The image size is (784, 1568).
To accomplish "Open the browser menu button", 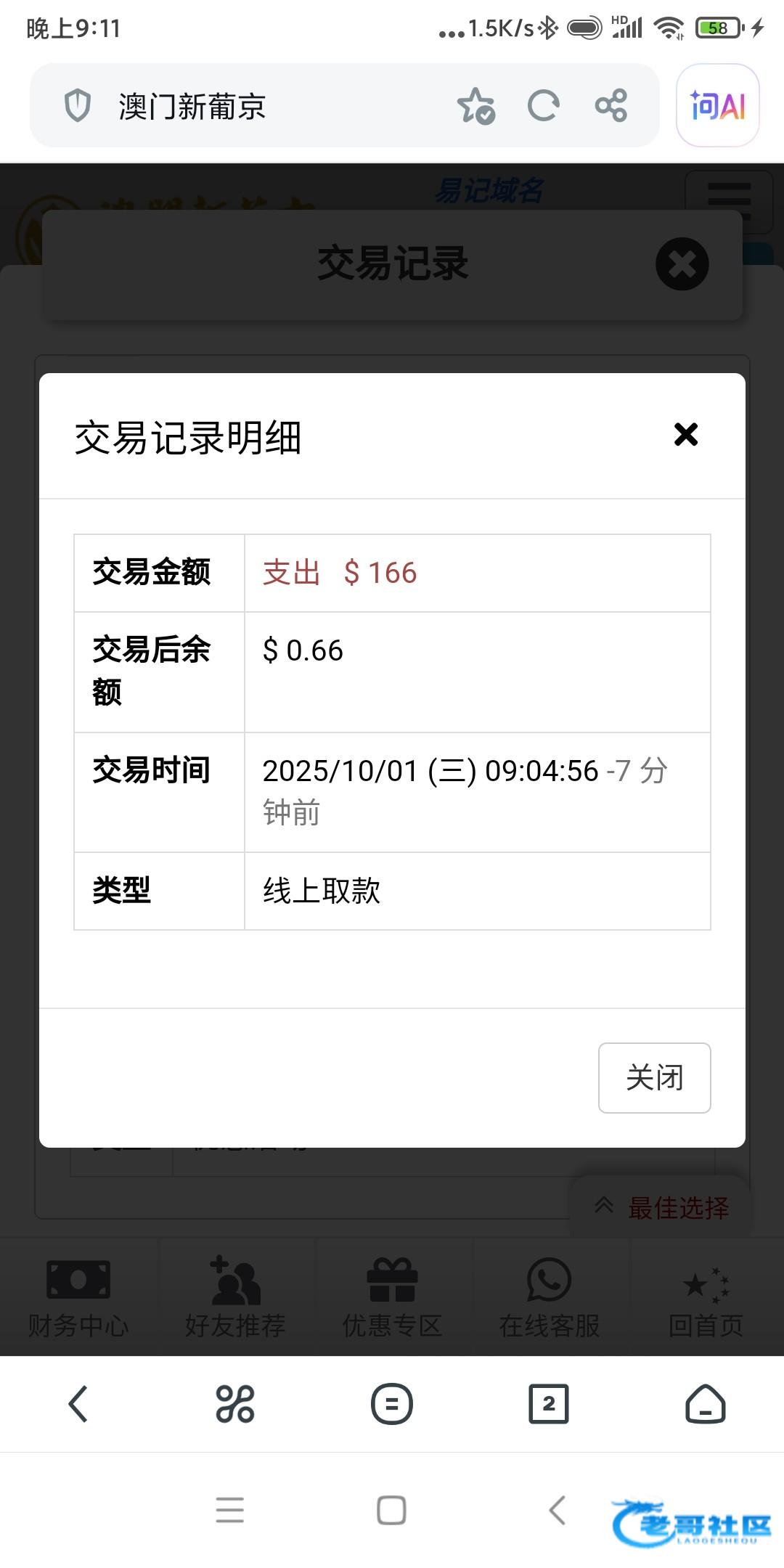I will 392,1404.
